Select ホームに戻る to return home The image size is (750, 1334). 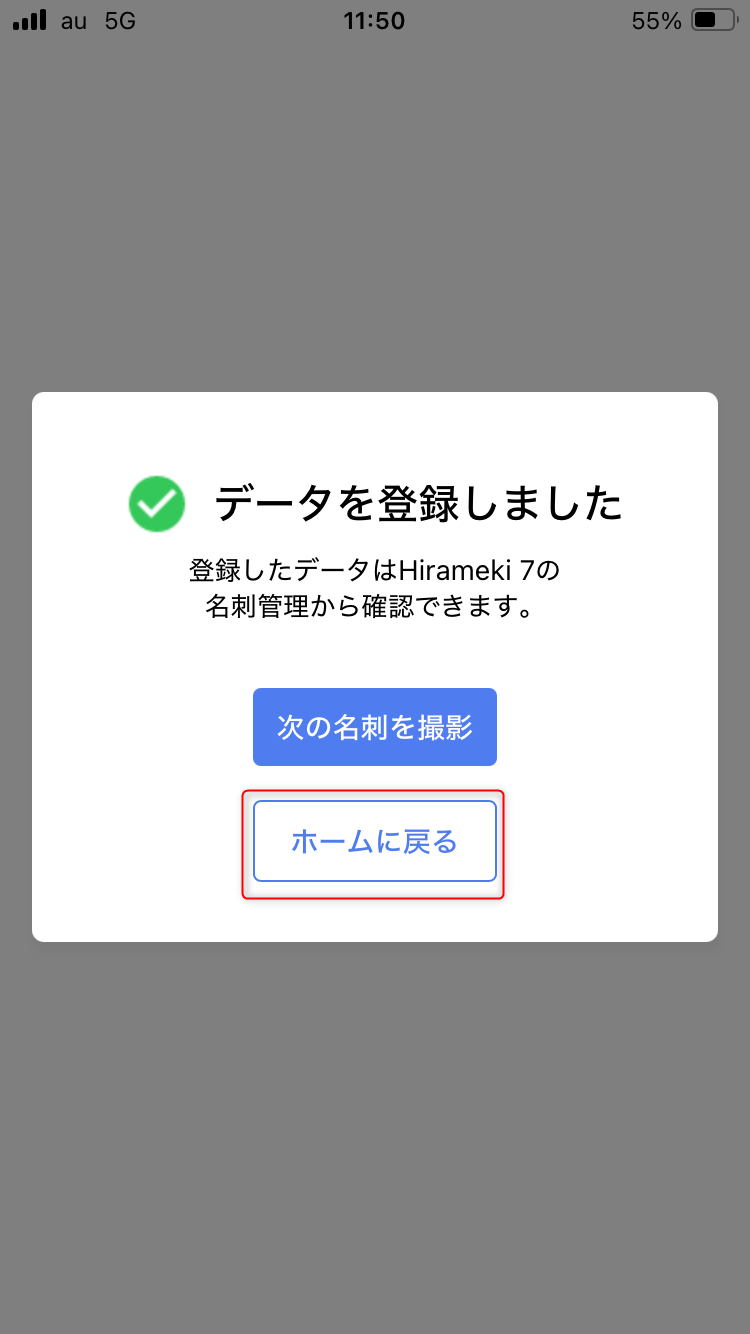pyautogui.click(x=374, y=842)
